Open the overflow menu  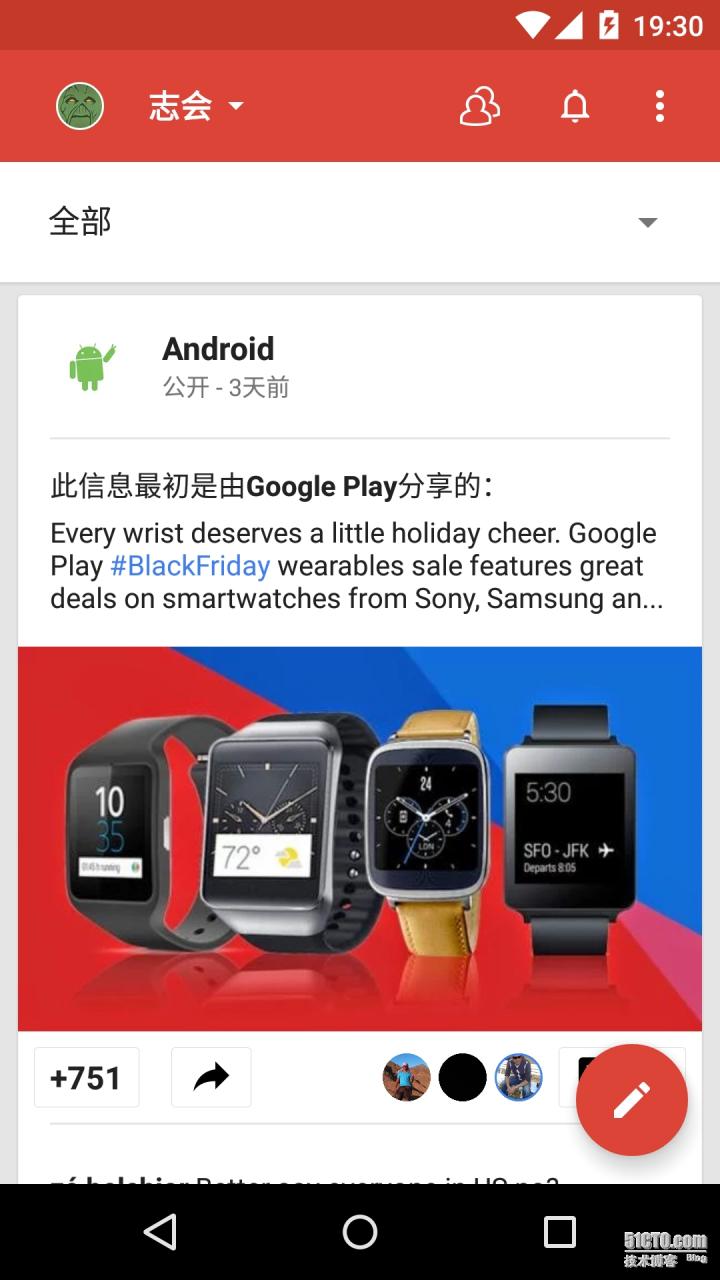659,106
